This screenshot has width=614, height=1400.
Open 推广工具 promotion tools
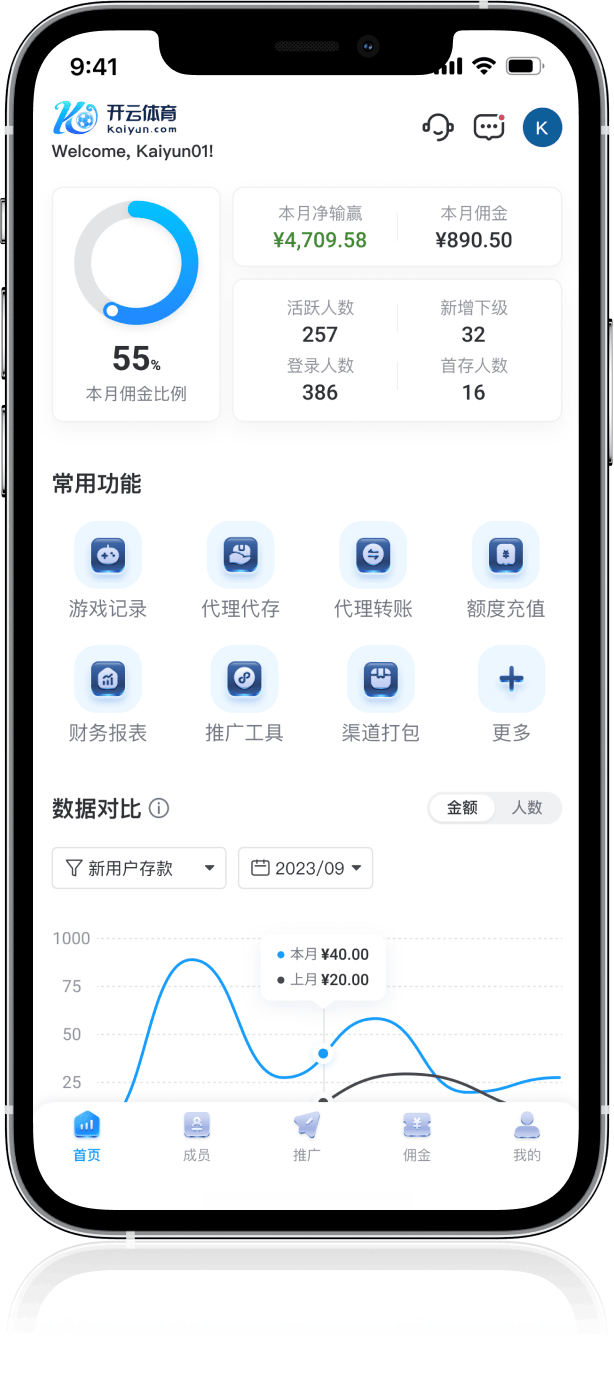pyautogui.click(x=244, y=679)
